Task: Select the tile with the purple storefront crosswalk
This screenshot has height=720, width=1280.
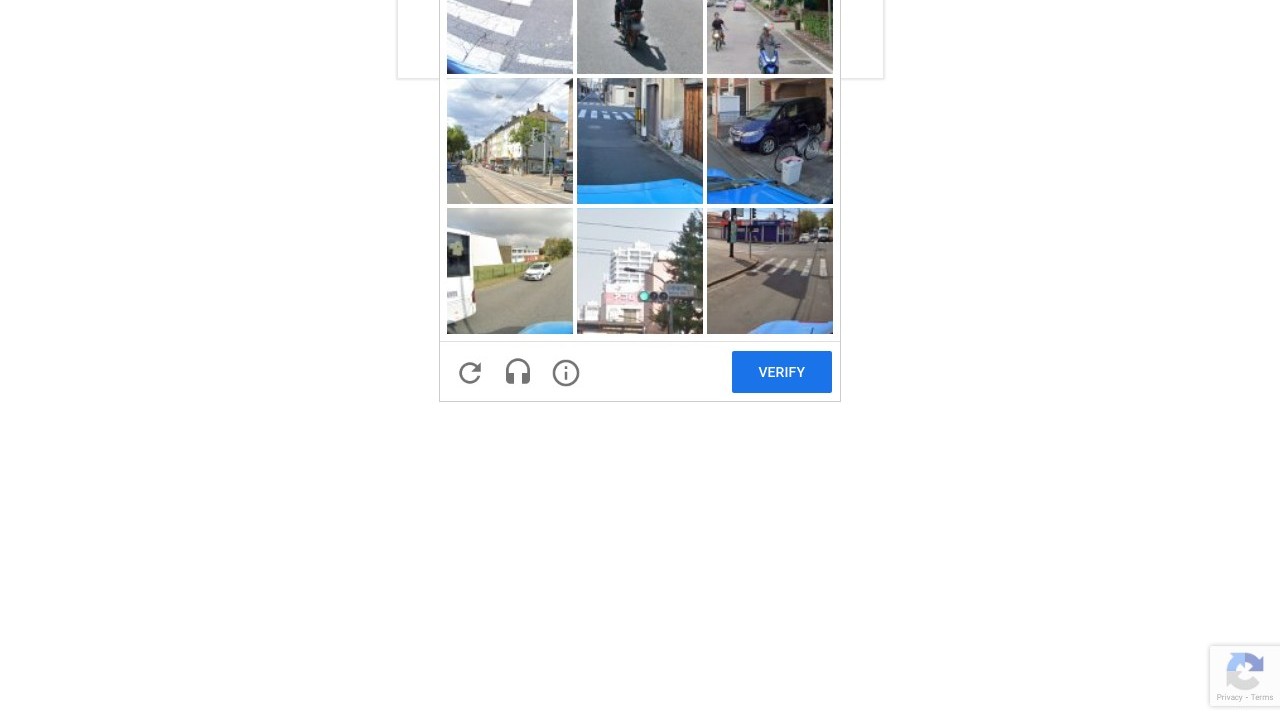Action: 770,271
